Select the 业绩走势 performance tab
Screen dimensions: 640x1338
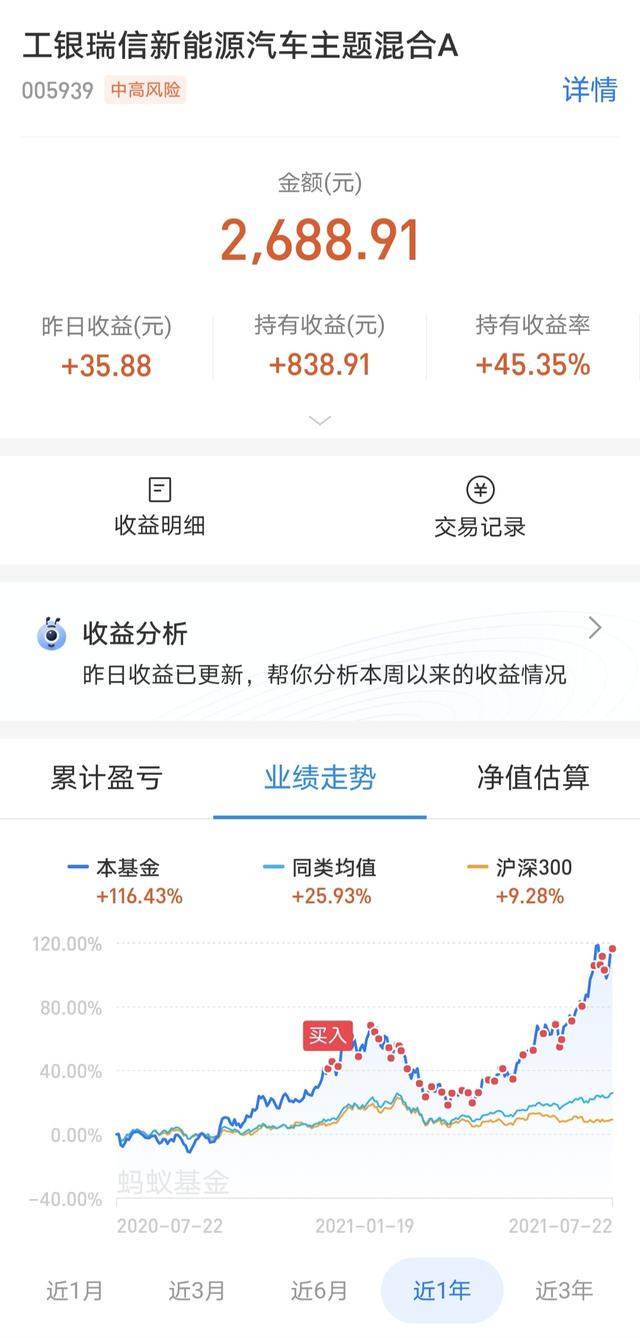[x=320, y=778]
